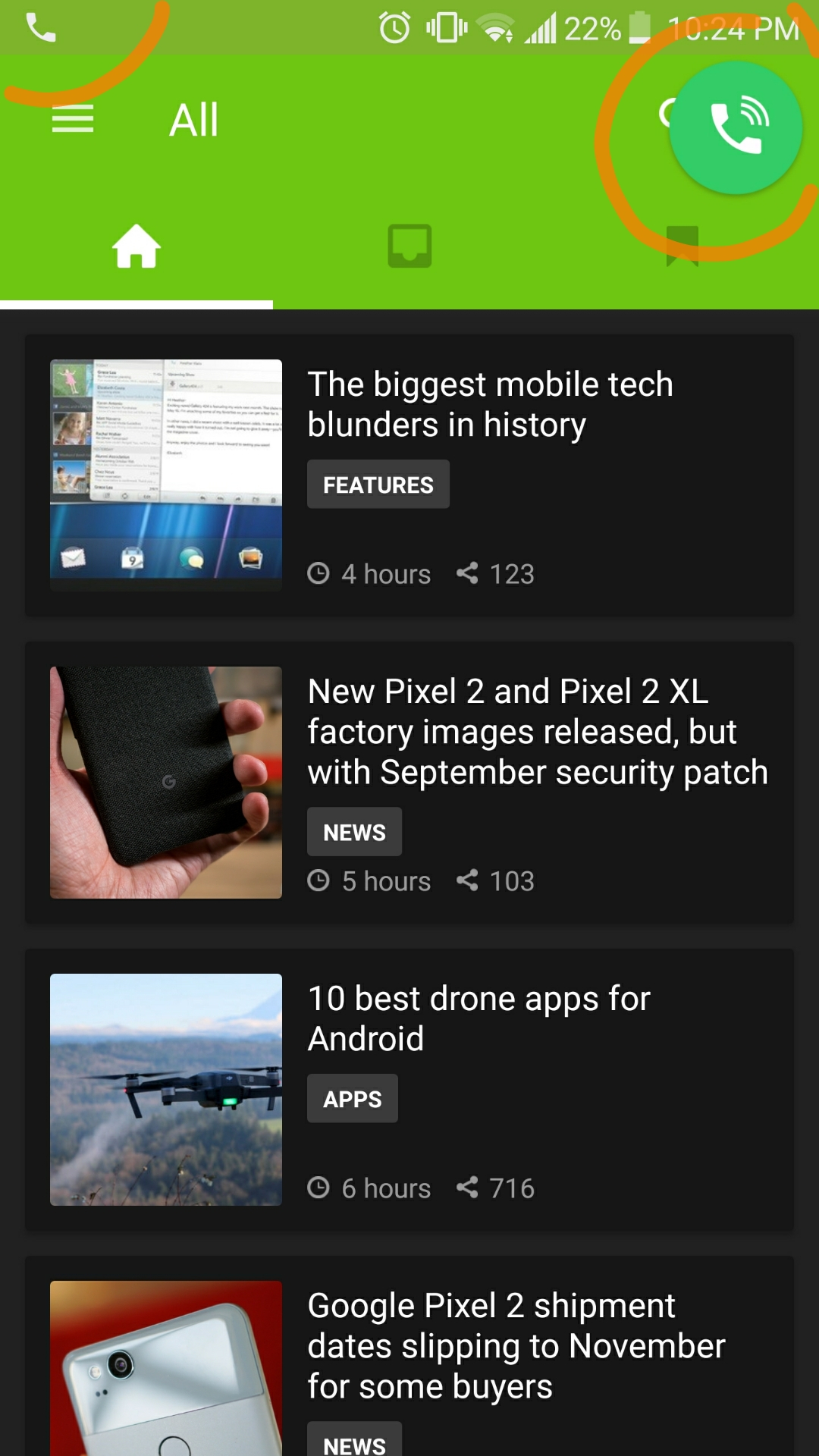Tap the NEWS chip under Pixel 2 XL

(x=354, y=833)
